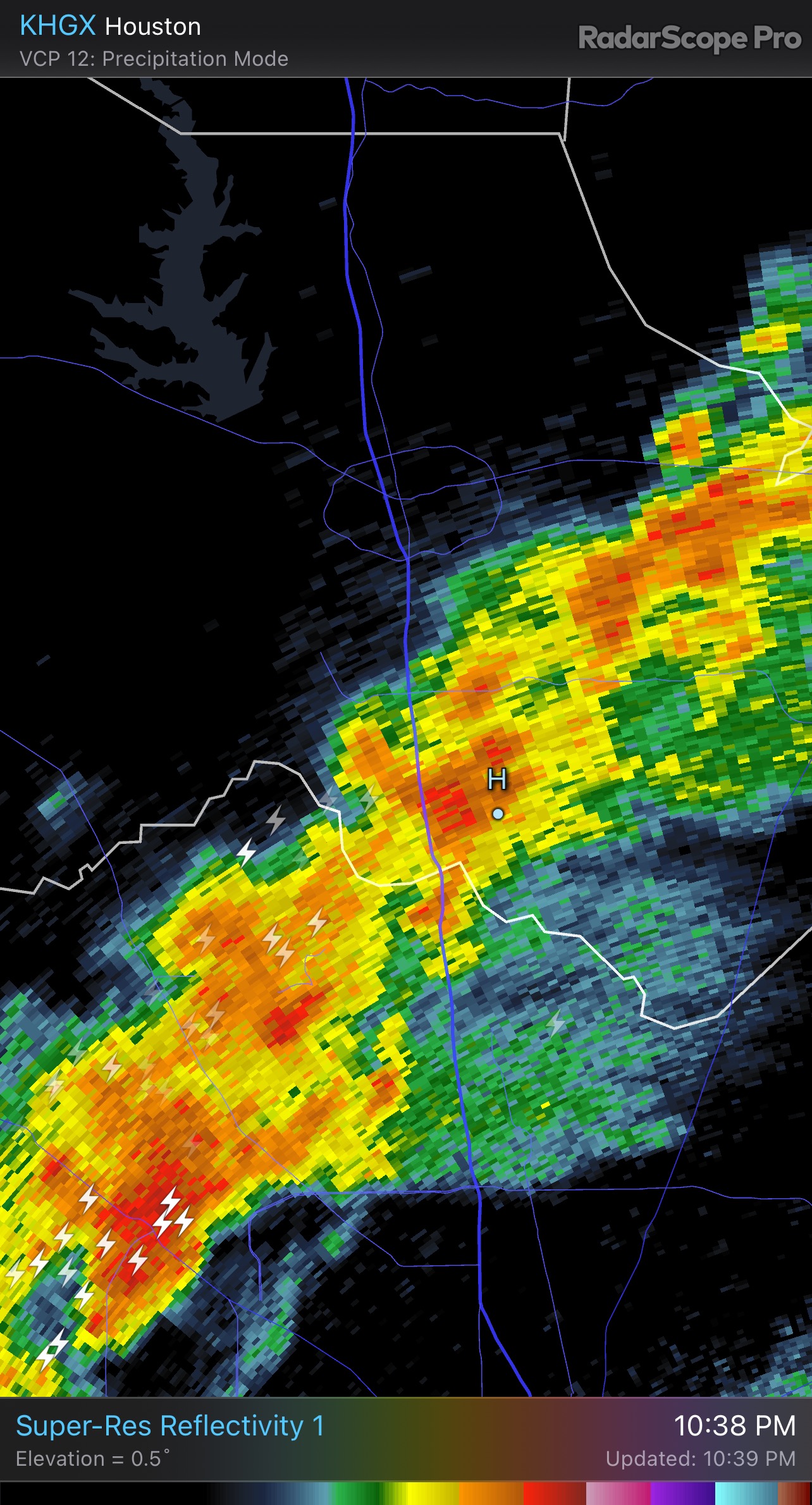Open the Super-Res Reflectivity 1 product selector
The width and height of the screenshot is (812, 1505).
tap(169, 1425)
